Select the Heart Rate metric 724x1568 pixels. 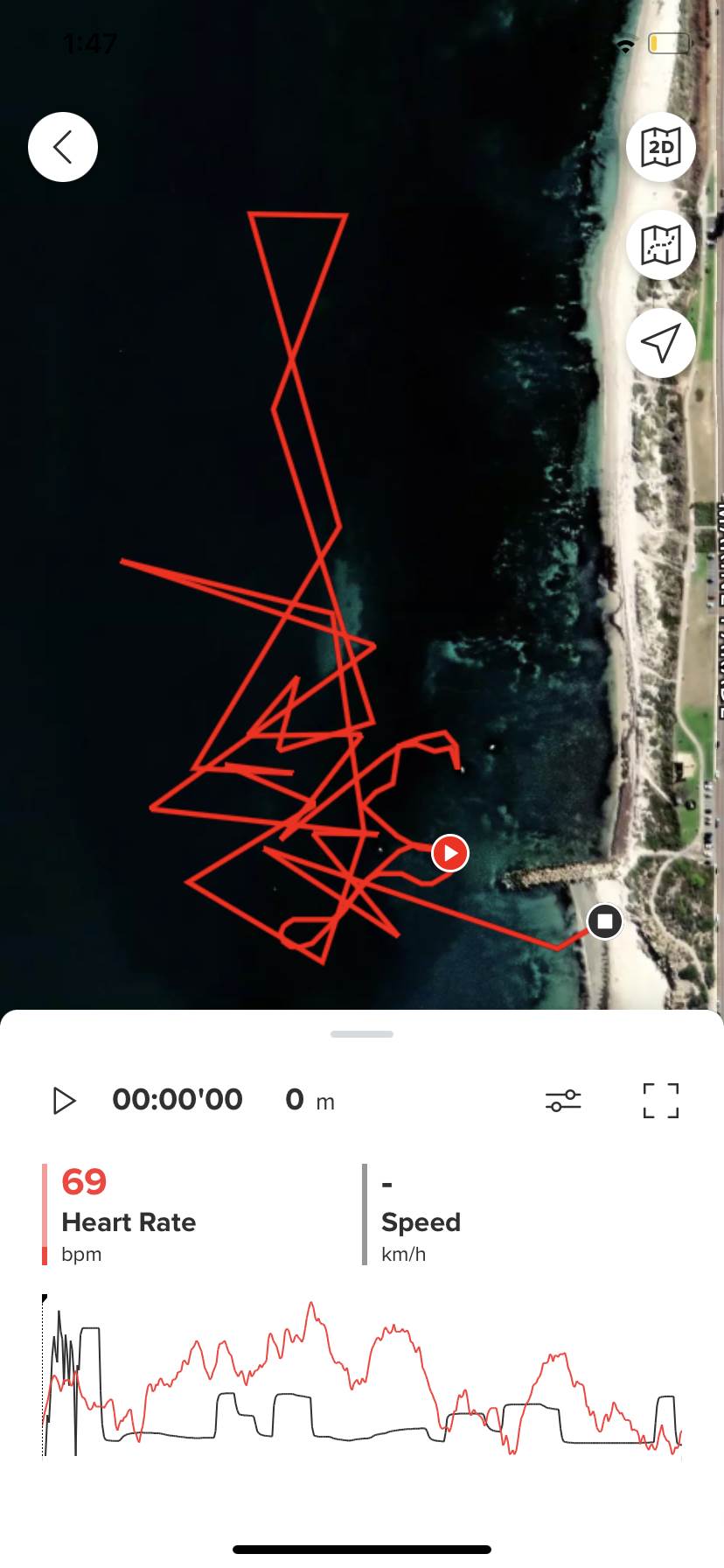(129, 1214)
